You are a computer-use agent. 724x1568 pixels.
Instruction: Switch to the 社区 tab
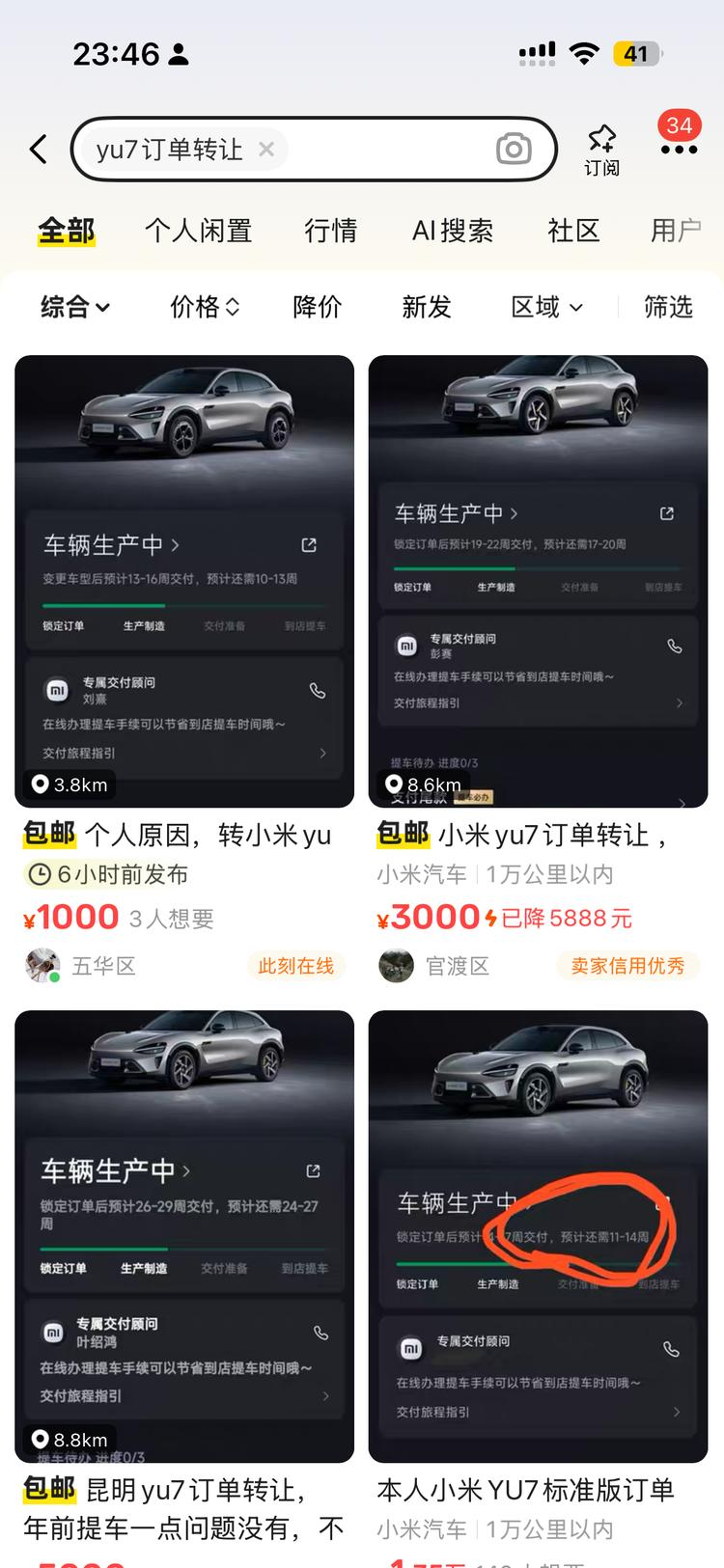[x=573, y=231]
